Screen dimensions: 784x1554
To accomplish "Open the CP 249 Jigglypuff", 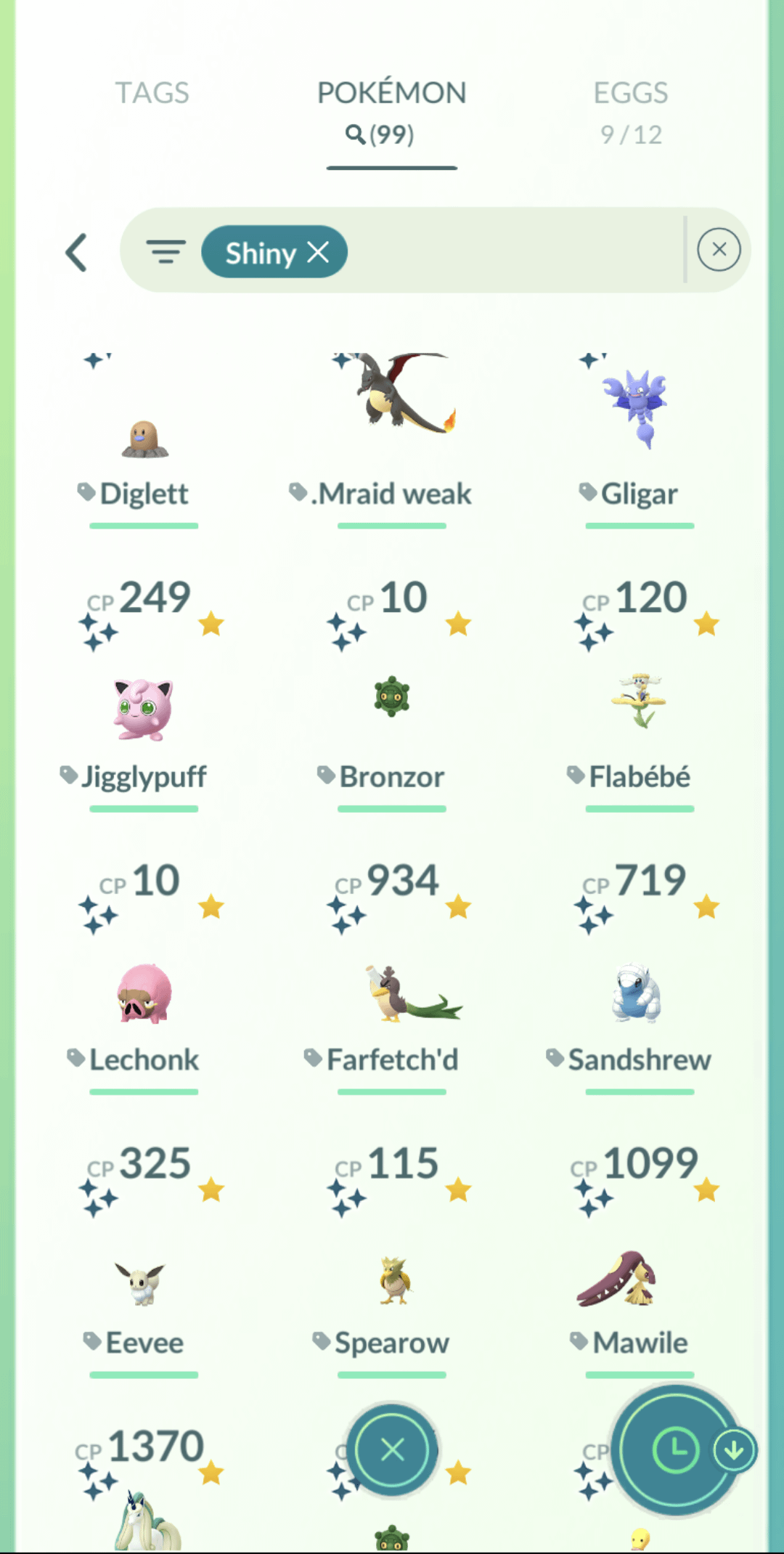I will click(144, 708).
